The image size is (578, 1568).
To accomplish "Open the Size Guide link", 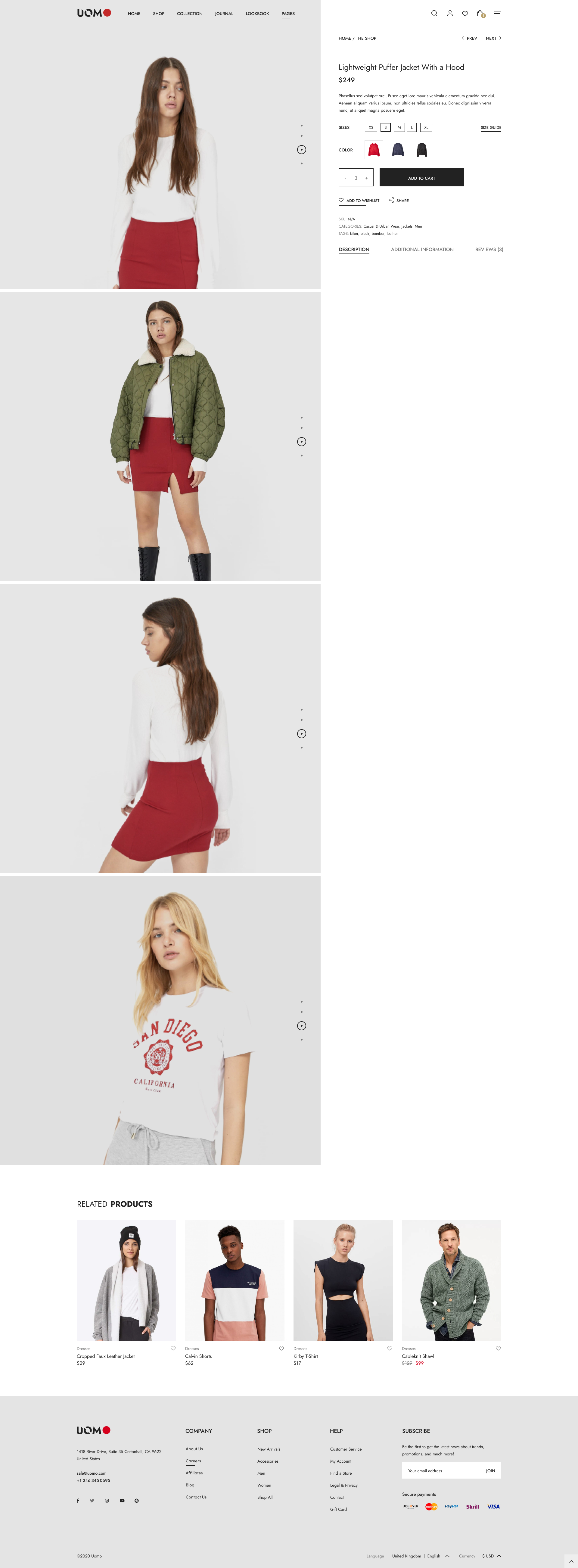I will (x=490, y=128).
